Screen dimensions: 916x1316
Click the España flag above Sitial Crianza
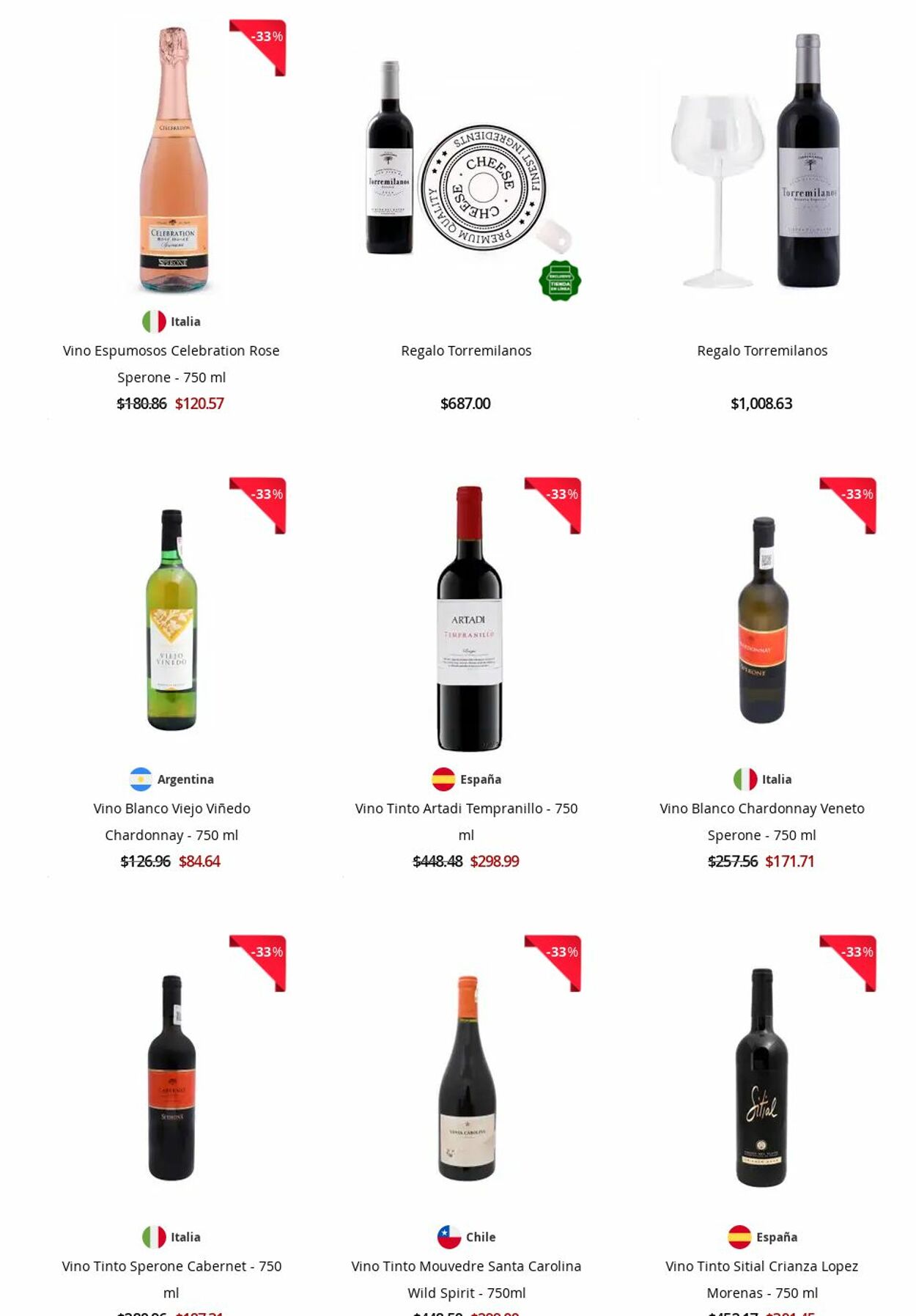tap(739, 1236)
